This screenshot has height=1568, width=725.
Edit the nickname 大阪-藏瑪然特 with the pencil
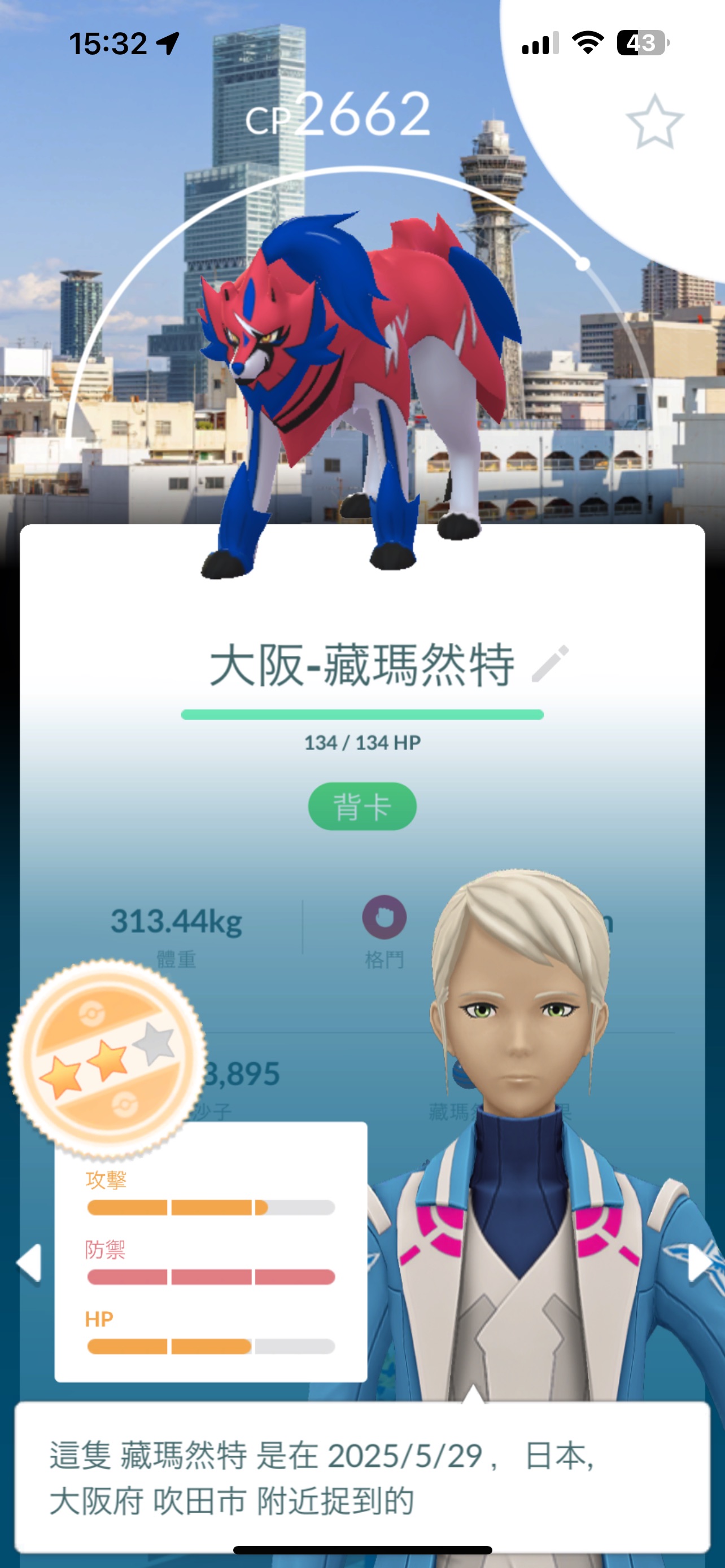(551, 663)
